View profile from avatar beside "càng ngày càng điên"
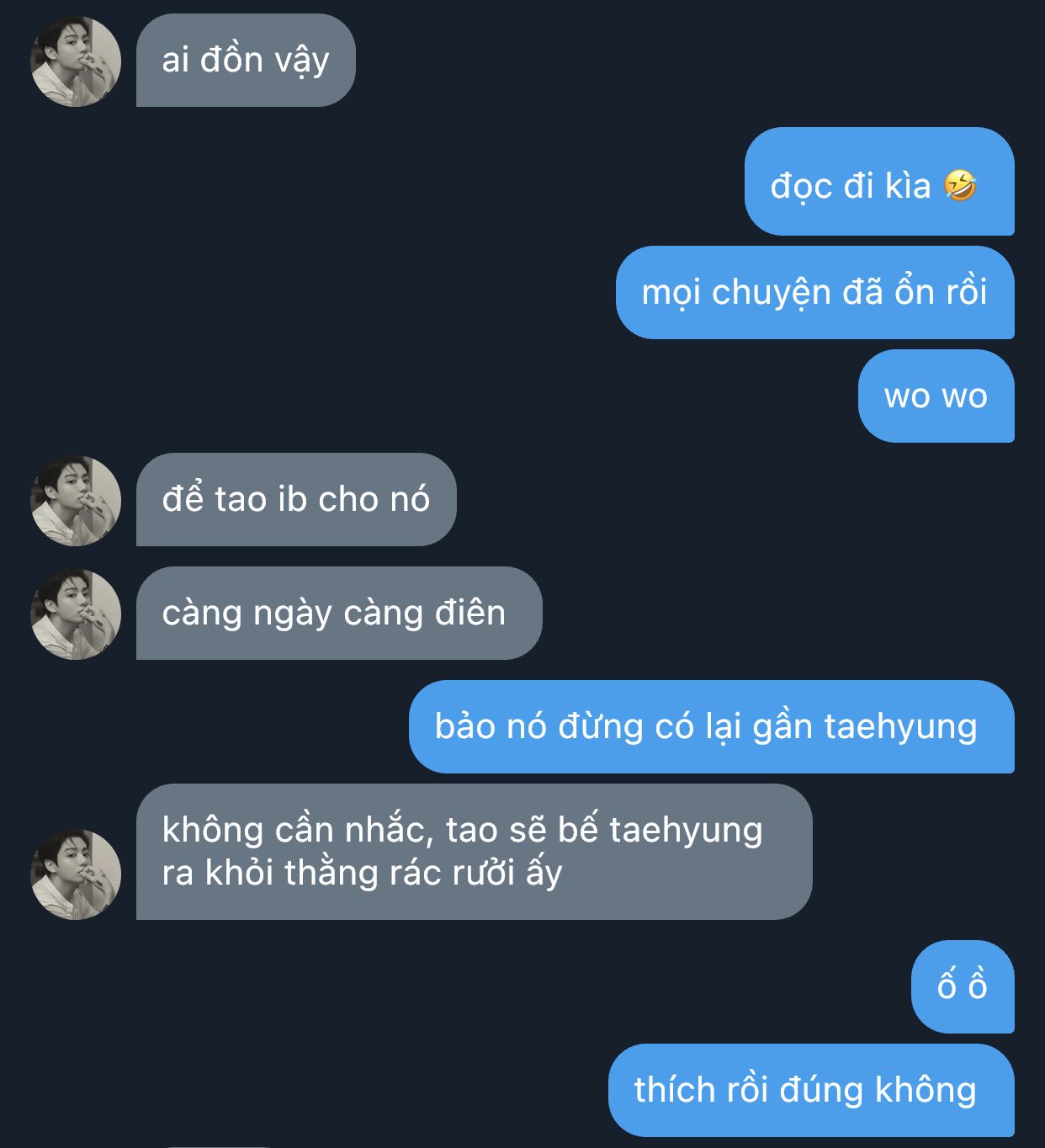This screenshot has width=1045, height=1148. (x=76, y=614)
